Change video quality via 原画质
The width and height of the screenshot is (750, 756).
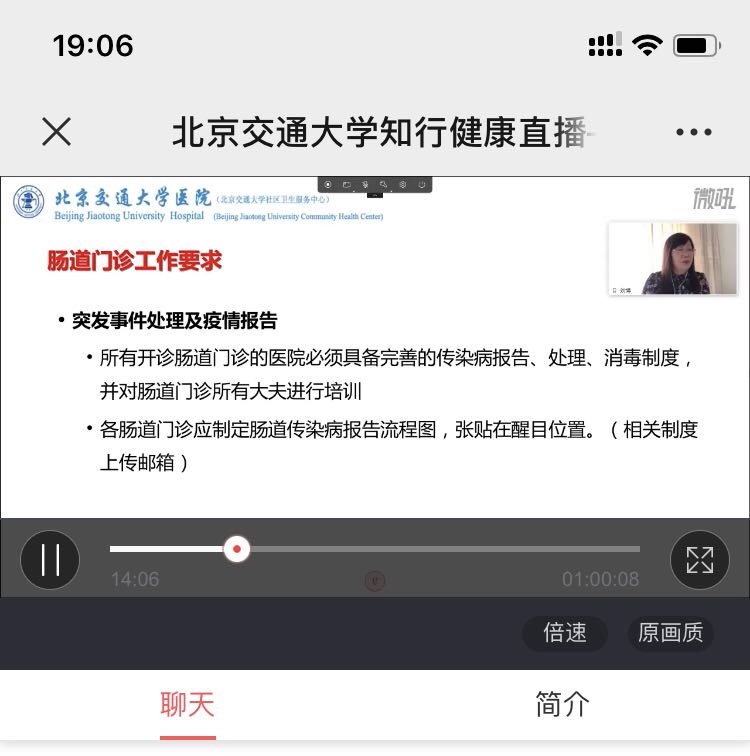pos(671,633)
